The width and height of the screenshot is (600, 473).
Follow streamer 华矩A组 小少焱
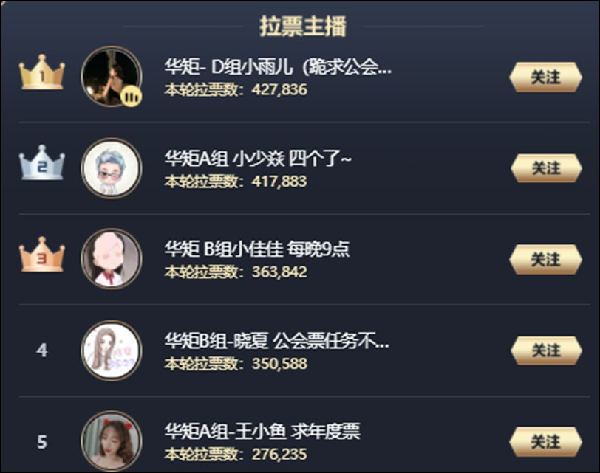[x=546, y=168]
